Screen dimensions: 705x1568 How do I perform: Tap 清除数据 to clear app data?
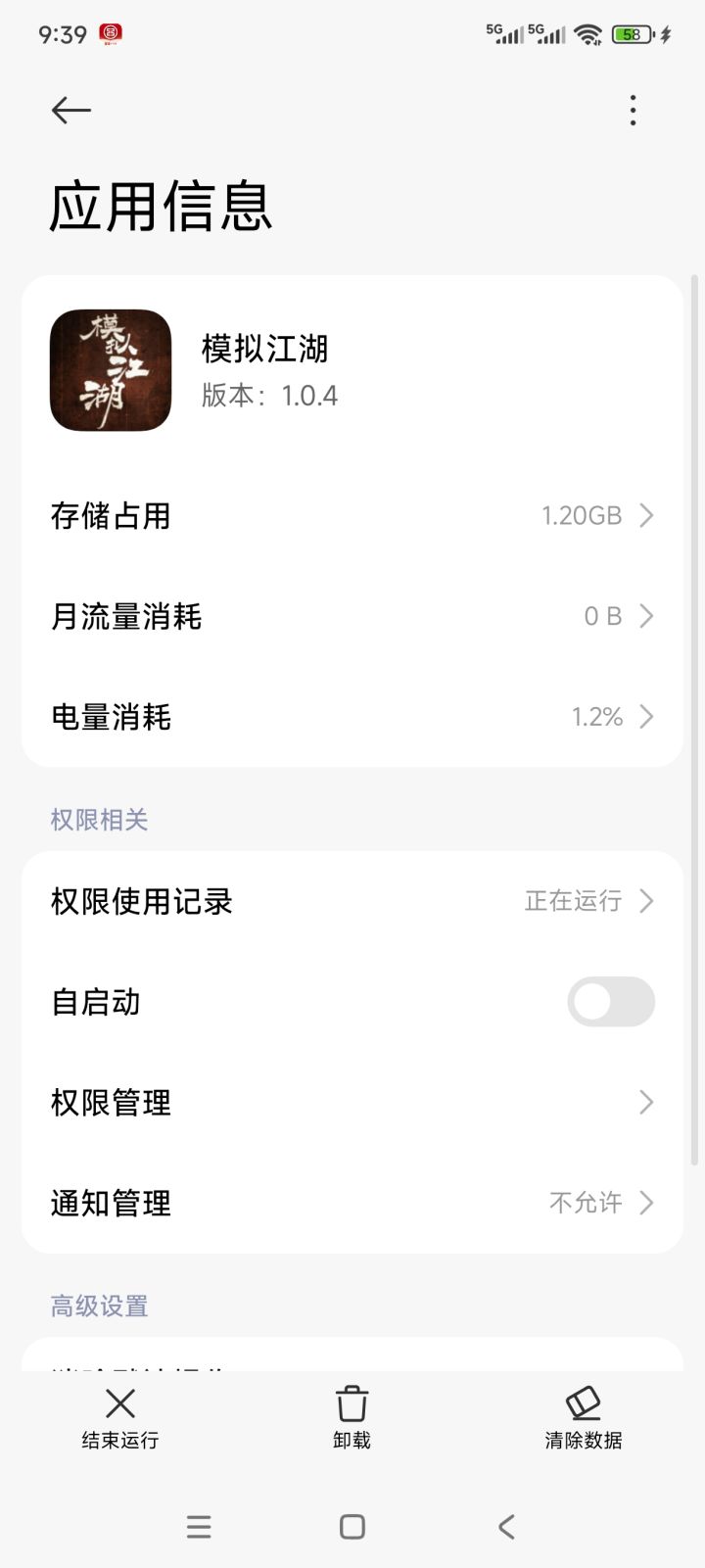(584, 1417)
